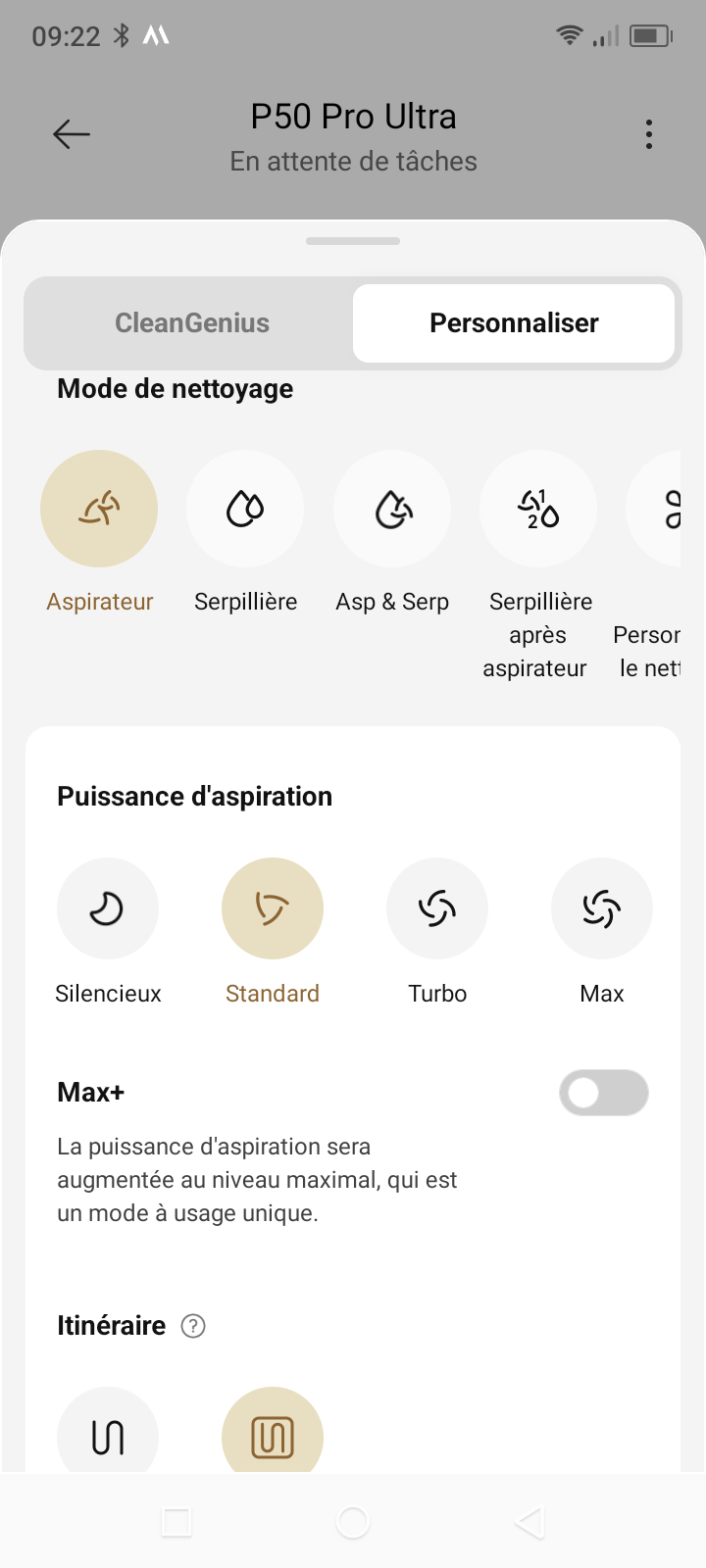Select Serpillière après aspirateur mode
This screenshot has height=1568, width=706.
tap(538, 509)
